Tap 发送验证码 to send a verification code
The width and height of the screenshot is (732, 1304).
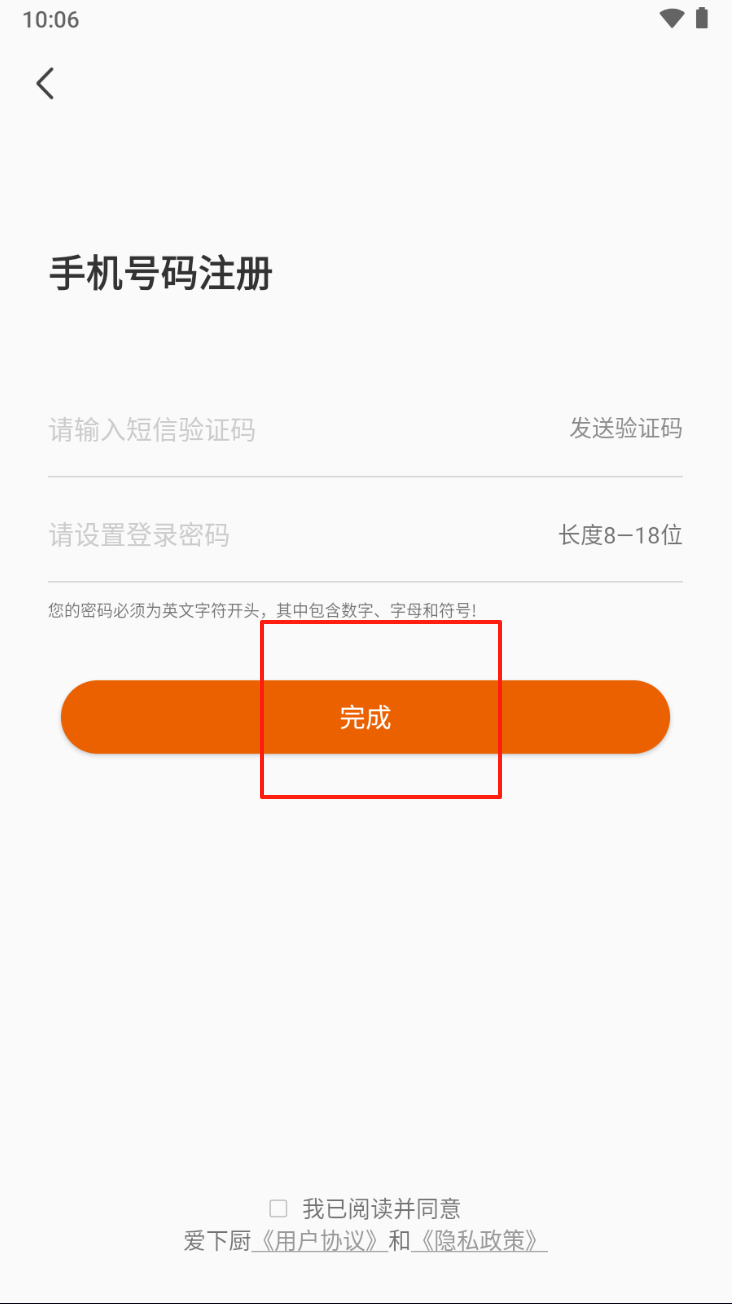coord(626,429)
